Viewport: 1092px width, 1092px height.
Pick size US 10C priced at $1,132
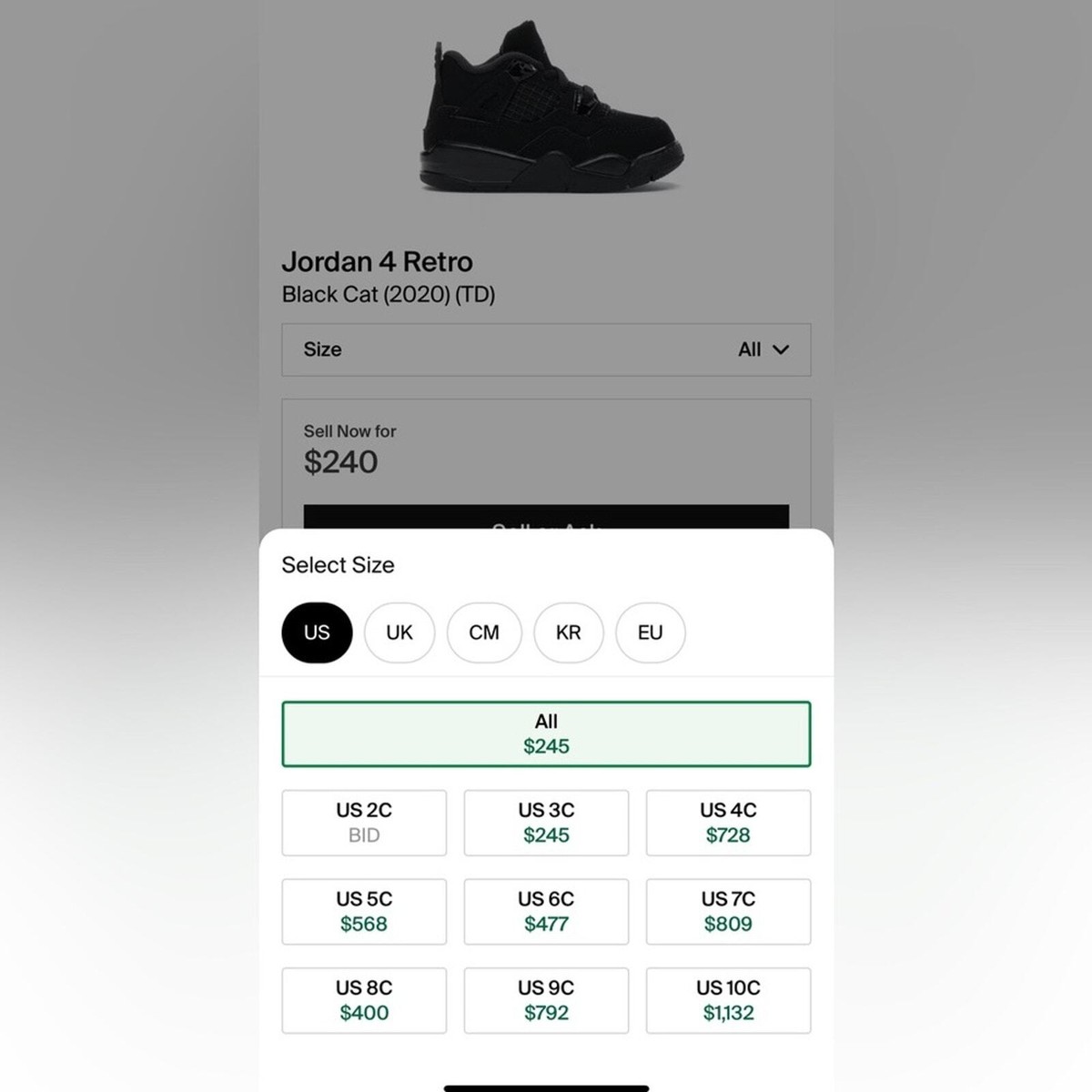(x=728, y=1000)
